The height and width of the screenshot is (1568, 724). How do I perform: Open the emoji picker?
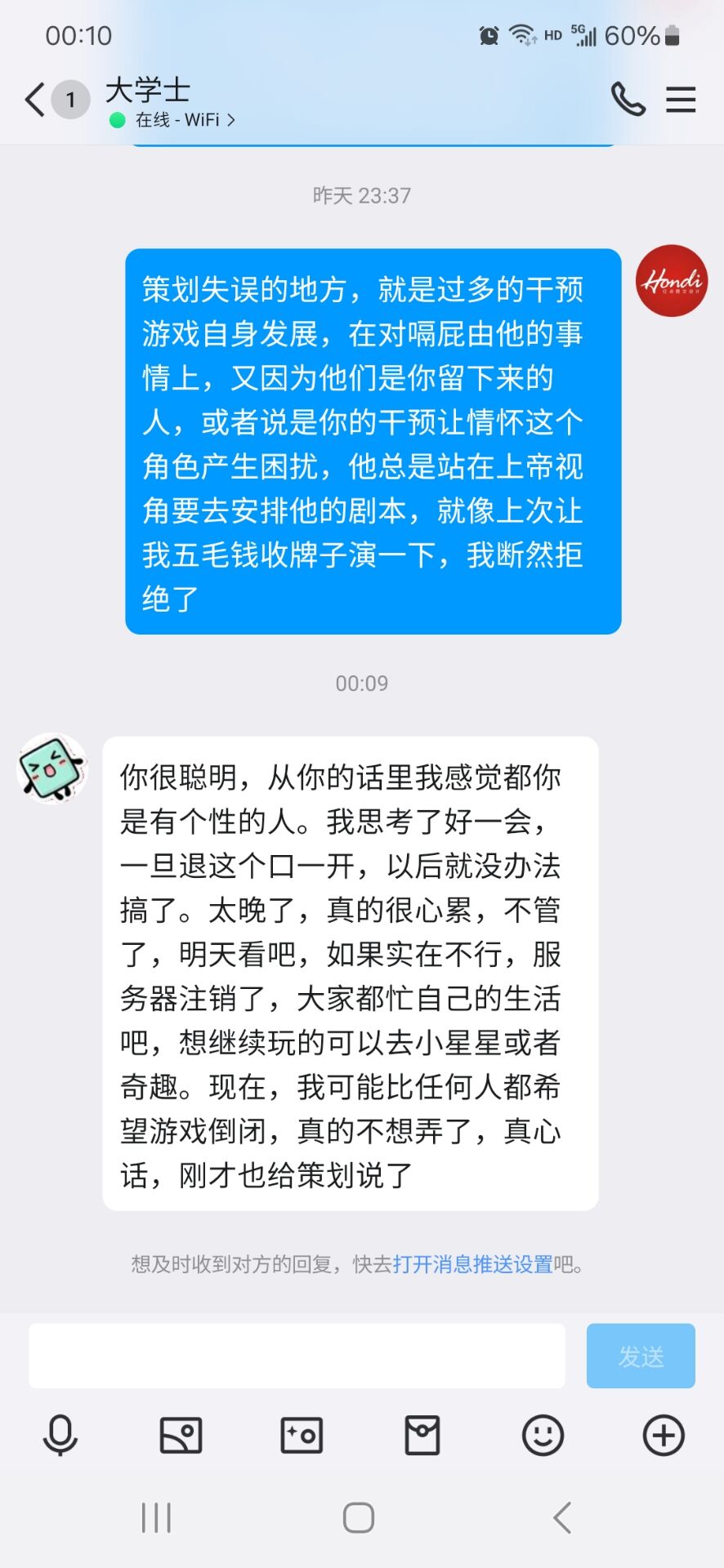pos(543,1435)
